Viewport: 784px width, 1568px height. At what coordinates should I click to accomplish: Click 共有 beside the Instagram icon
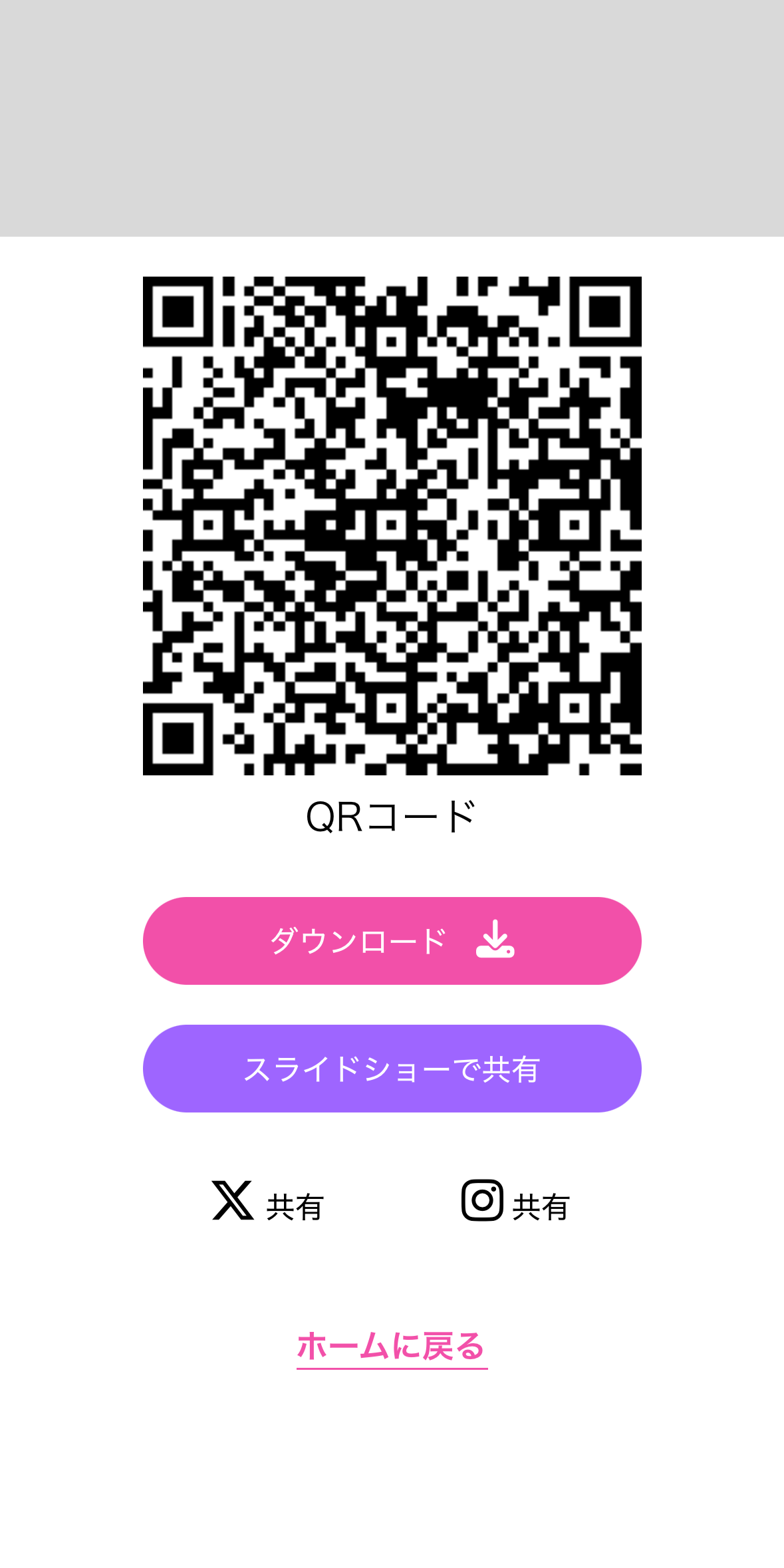pos(539,1206)
